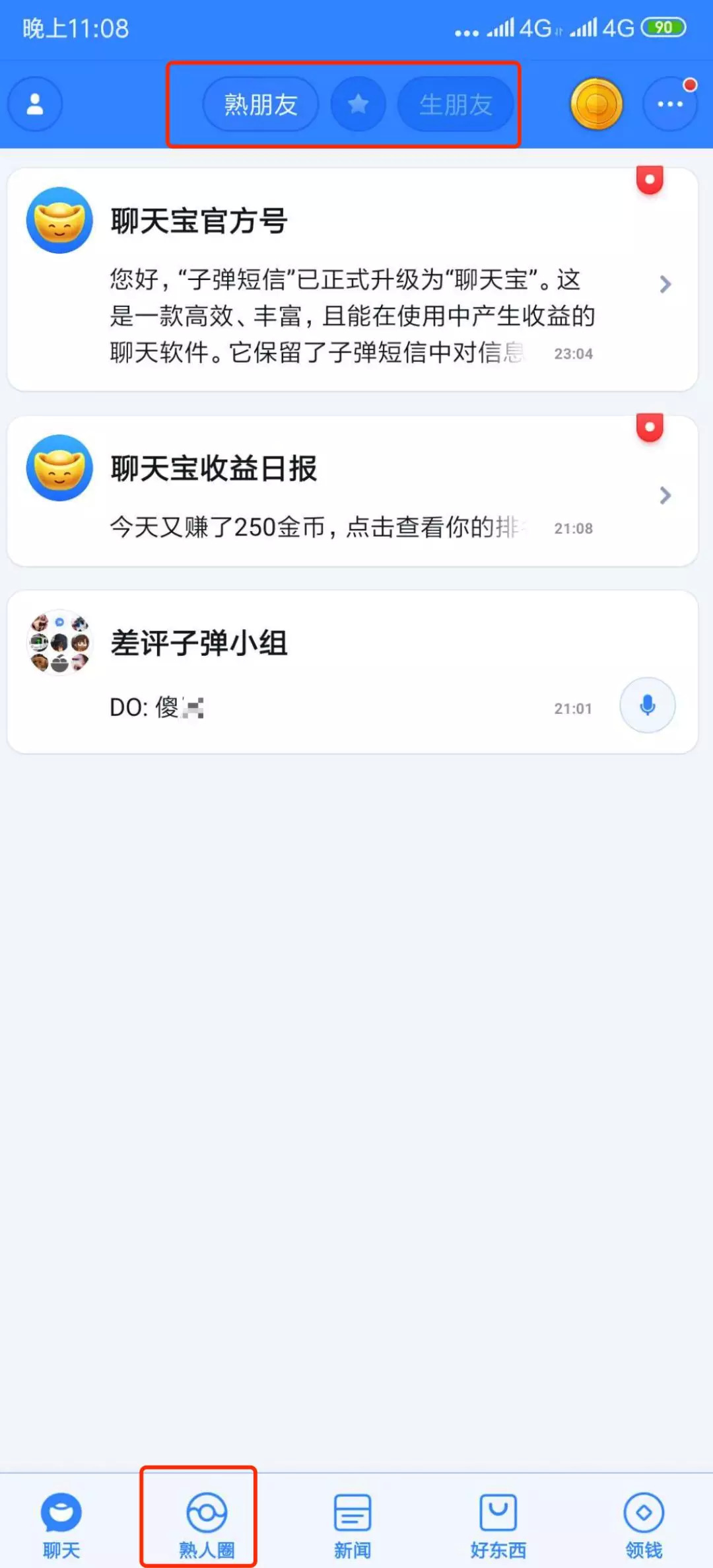Switch to the 熟朋友 tab
This screenshot has height=1568, width=713.
[x=261, y=104]
